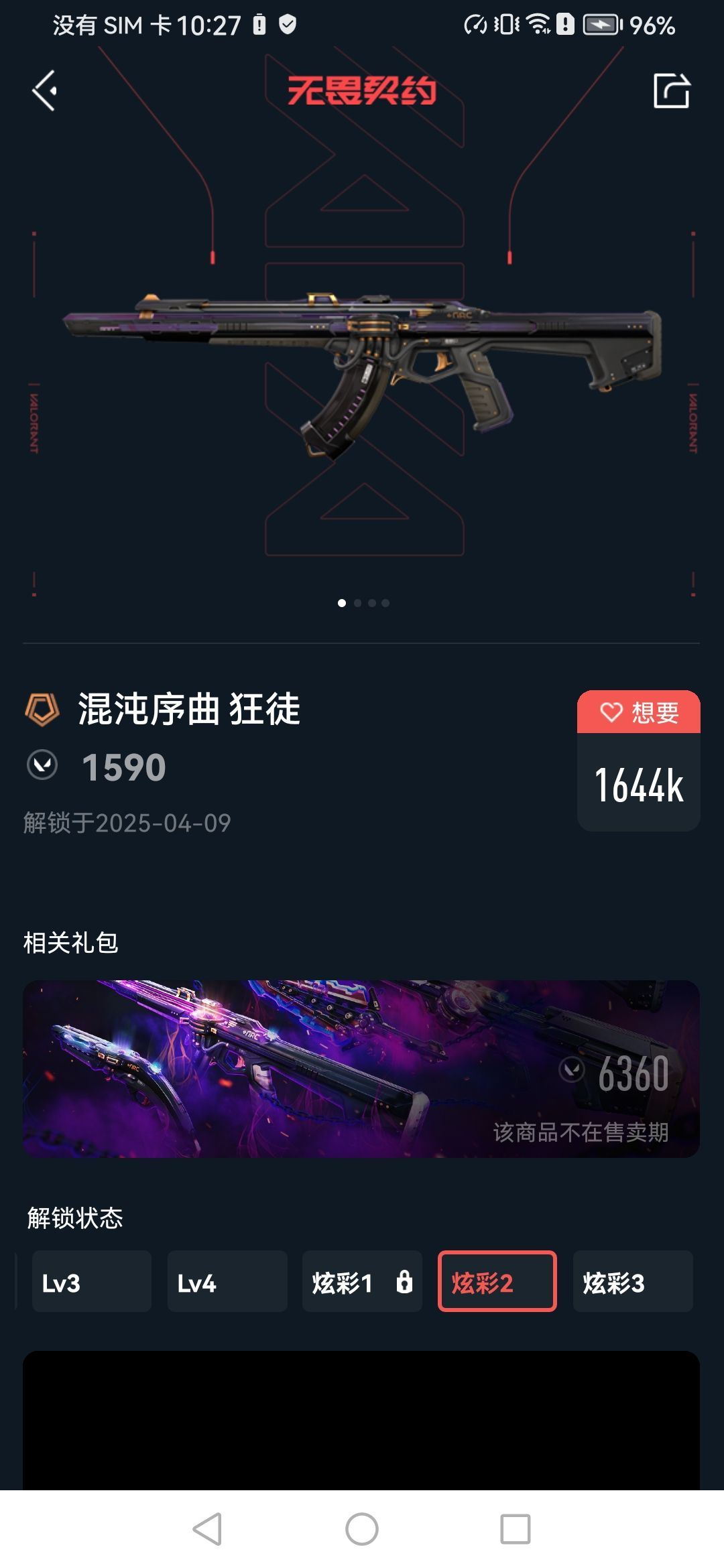724x1568 pixels.
Task: Switch to the 炫彩1 variant tab
Action: pyautogui.click(x=363, y=1281)
